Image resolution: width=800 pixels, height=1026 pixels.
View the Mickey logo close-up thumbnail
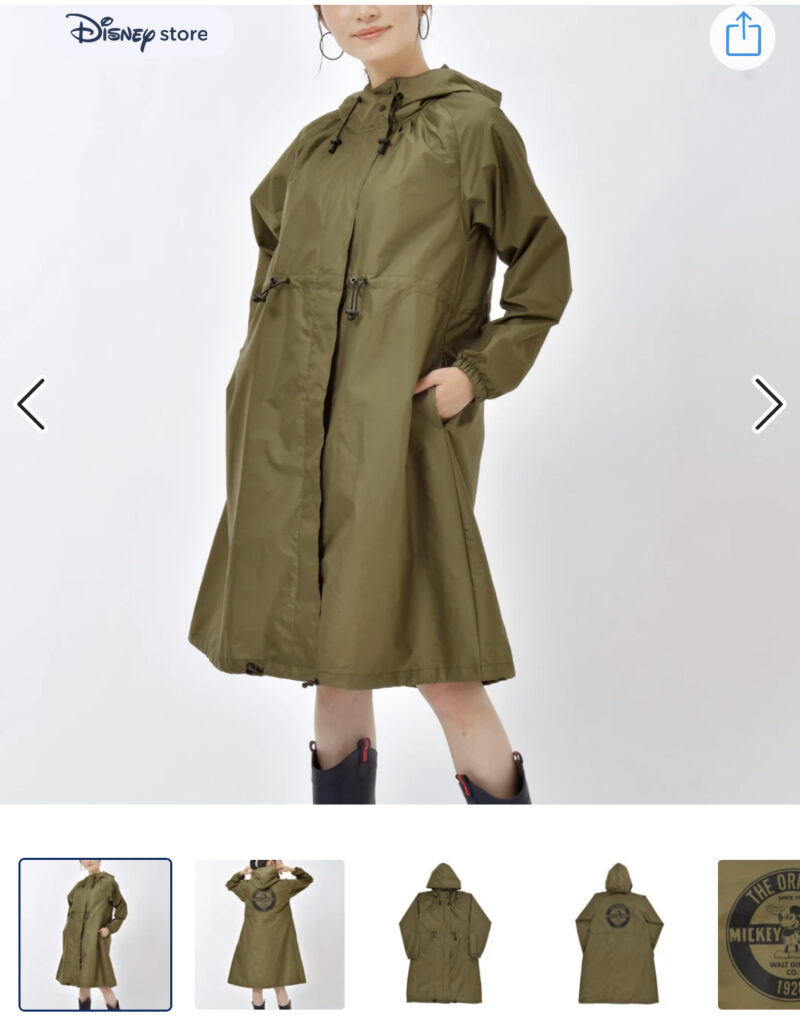760,934
